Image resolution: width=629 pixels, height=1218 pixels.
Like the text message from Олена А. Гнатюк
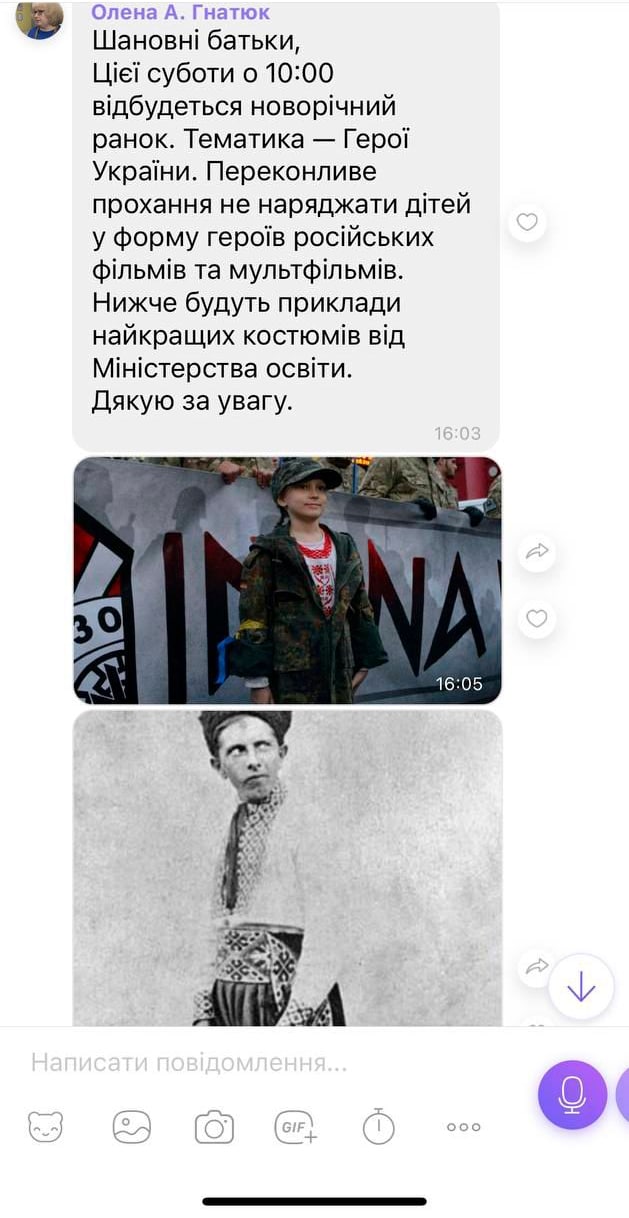tap(527, 222)
